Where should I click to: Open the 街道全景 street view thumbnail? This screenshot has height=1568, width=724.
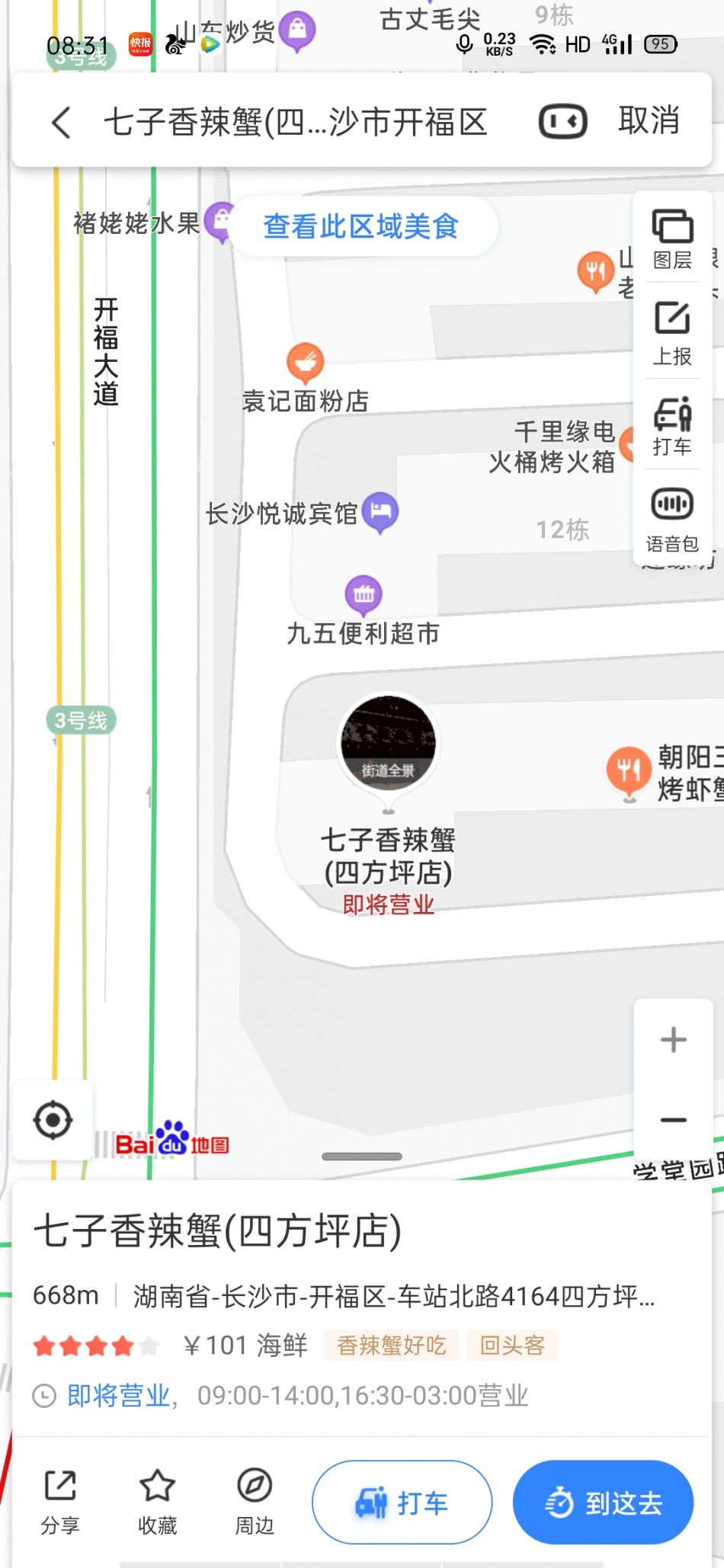(388, 743)
